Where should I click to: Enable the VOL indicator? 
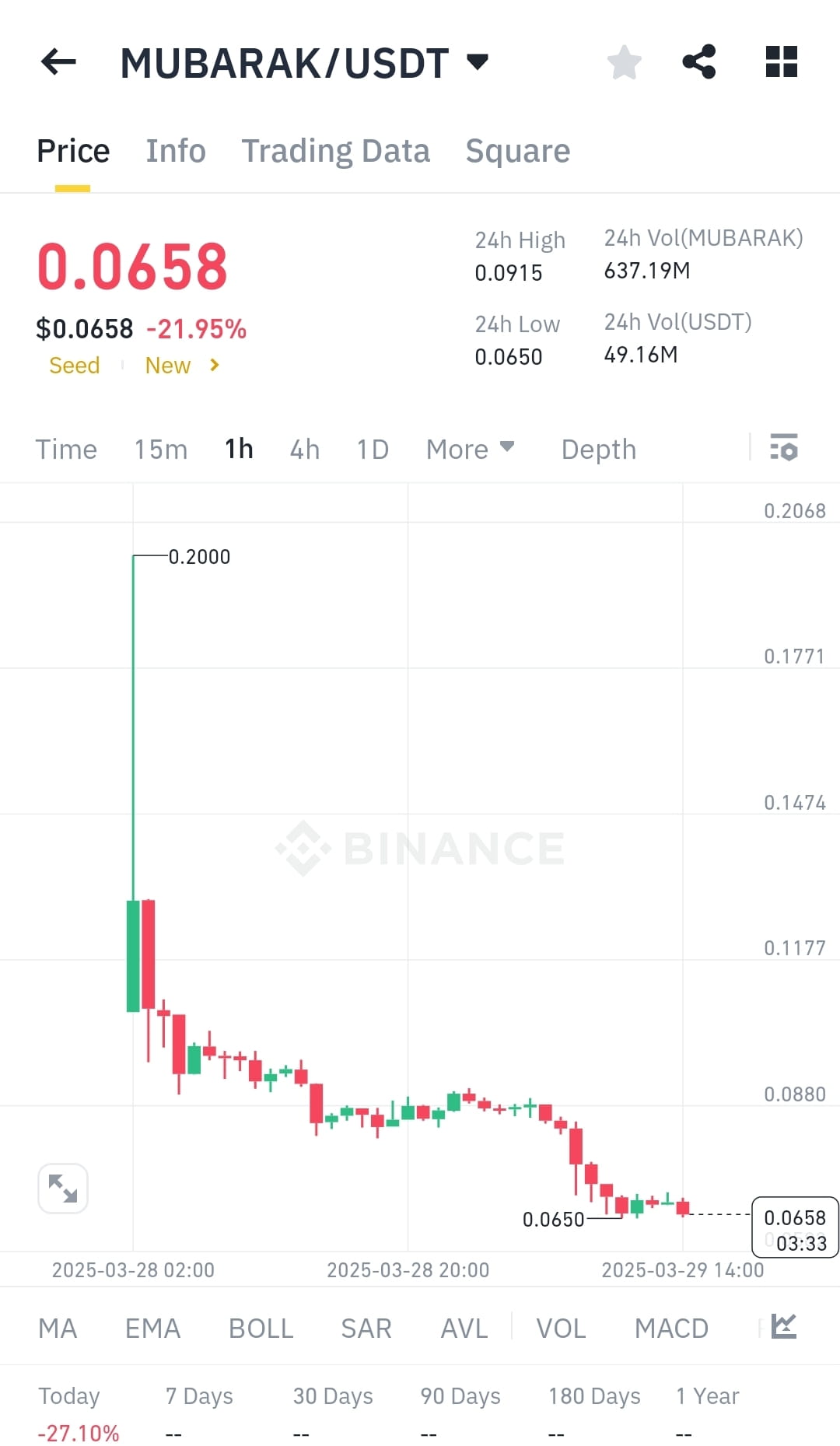(x=562, y=1328)
